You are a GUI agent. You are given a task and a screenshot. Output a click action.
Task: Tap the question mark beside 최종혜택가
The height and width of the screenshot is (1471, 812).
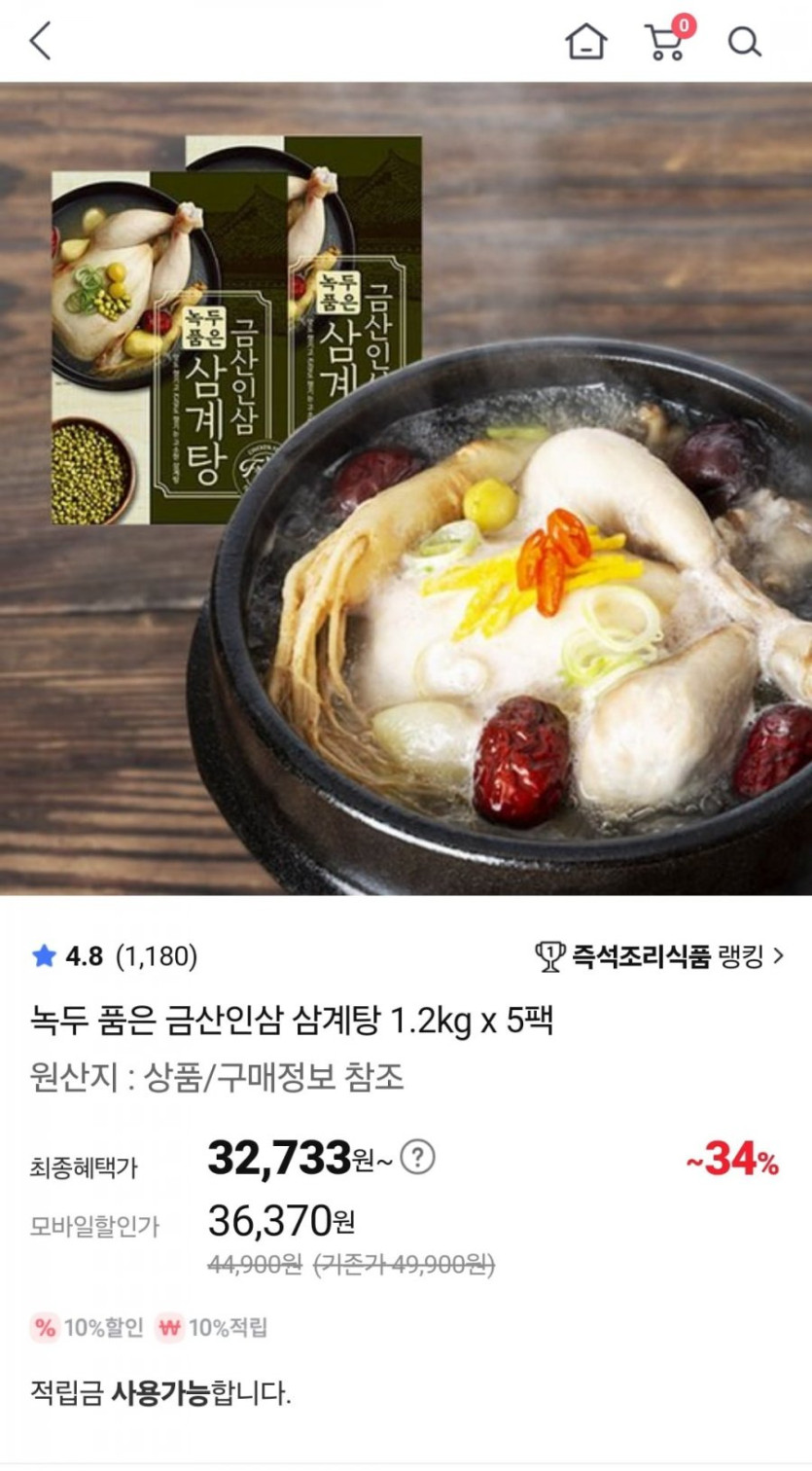pyautogui.click(x=417, y=1158)
